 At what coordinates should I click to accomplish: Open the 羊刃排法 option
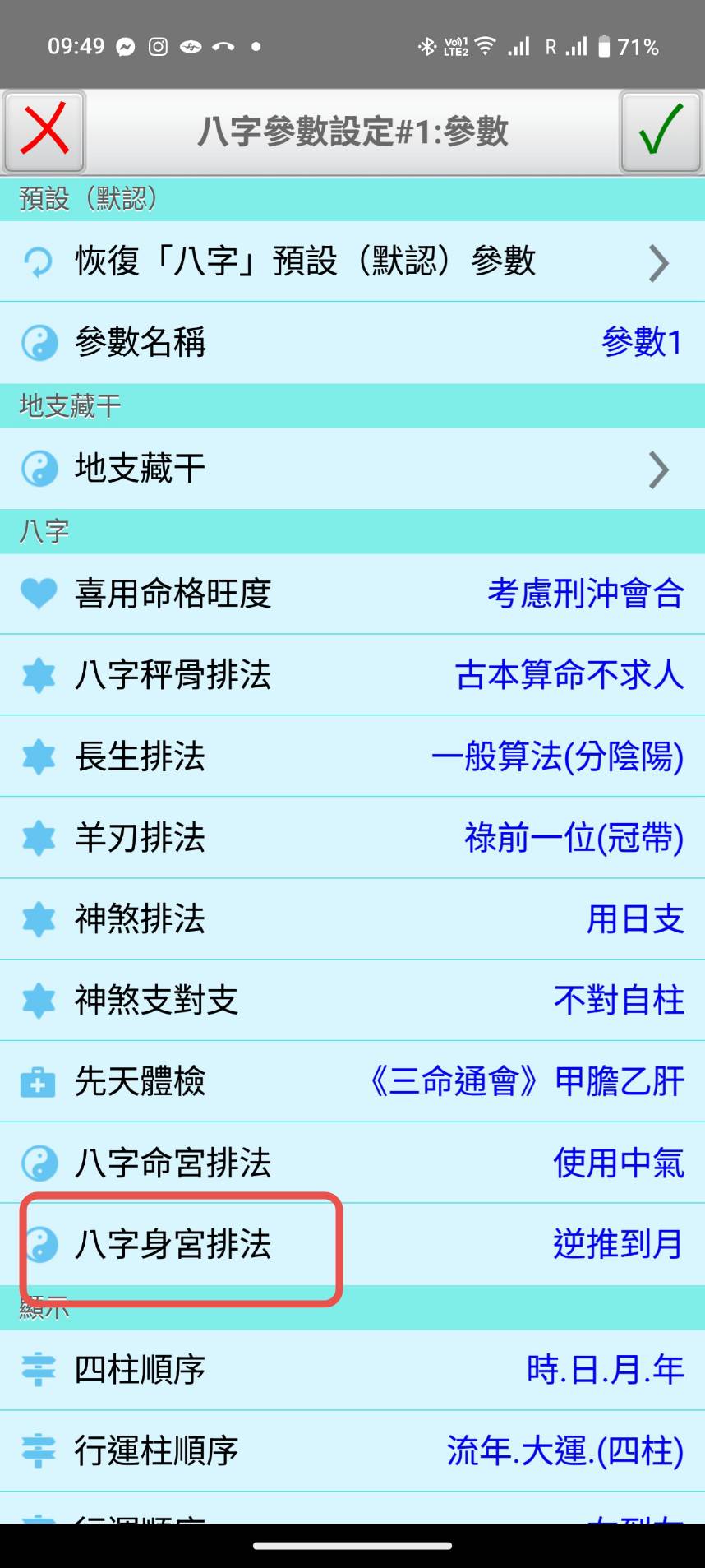coord(352,838)
